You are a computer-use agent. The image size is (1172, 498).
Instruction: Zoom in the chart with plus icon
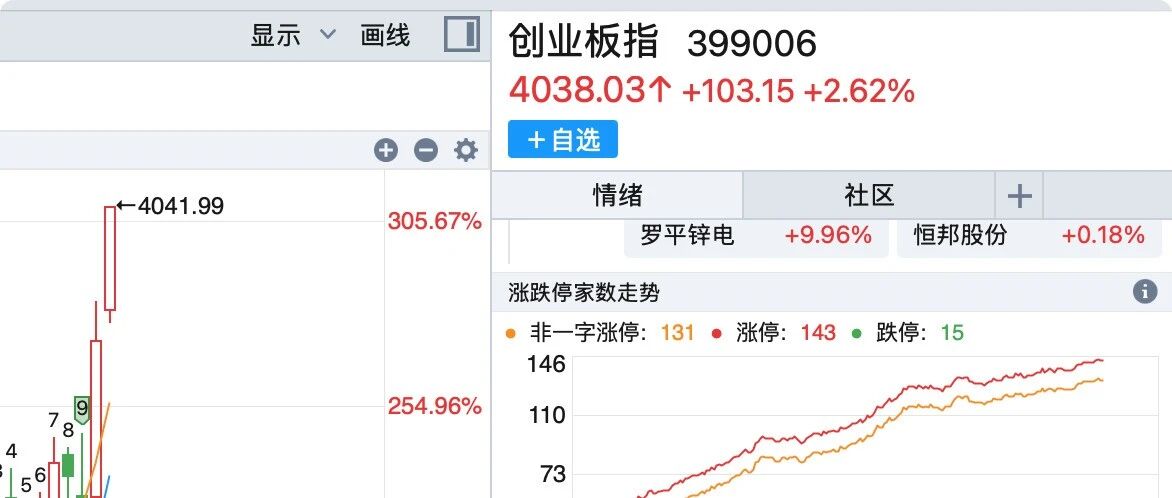(386, 150)
